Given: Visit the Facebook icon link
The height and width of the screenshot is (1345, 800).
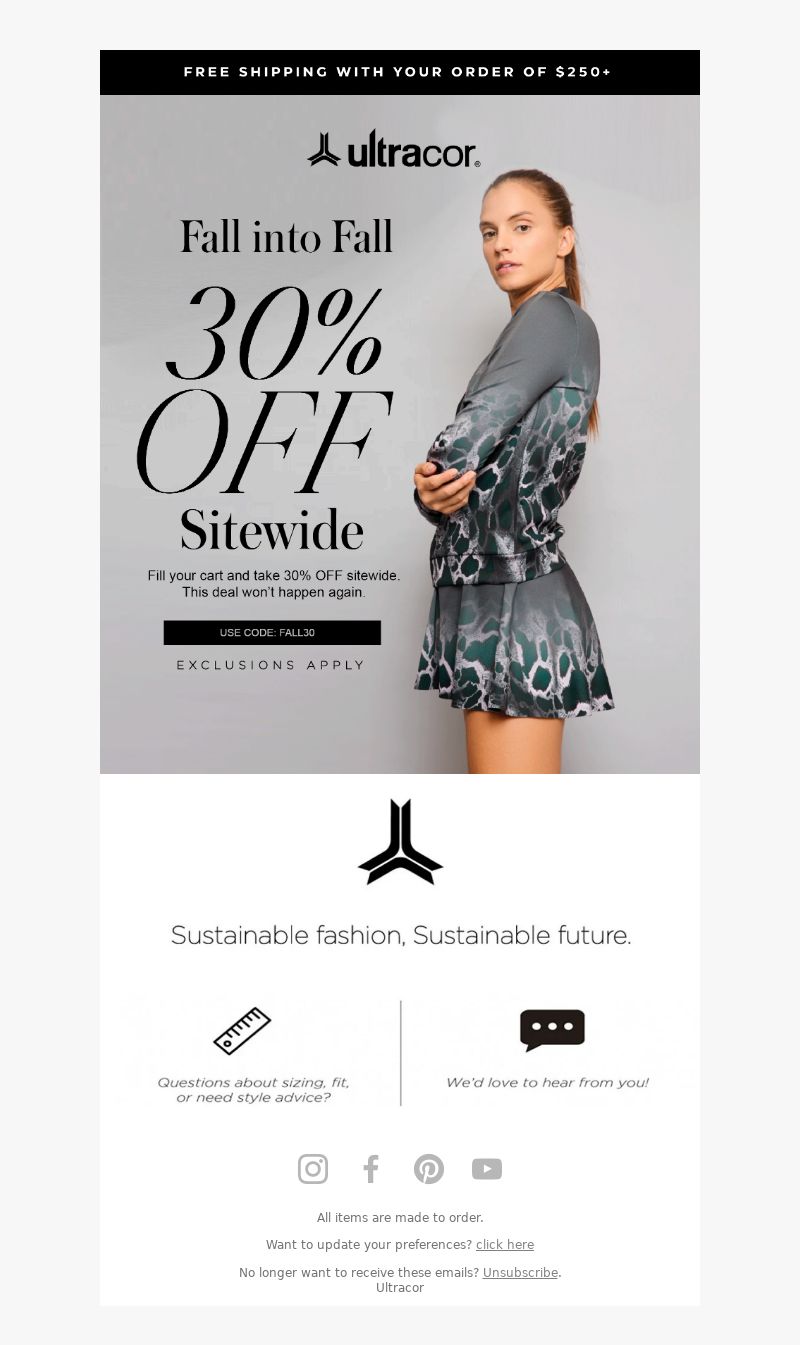Looking at the screenshot, I should (x=371, y=1168).
